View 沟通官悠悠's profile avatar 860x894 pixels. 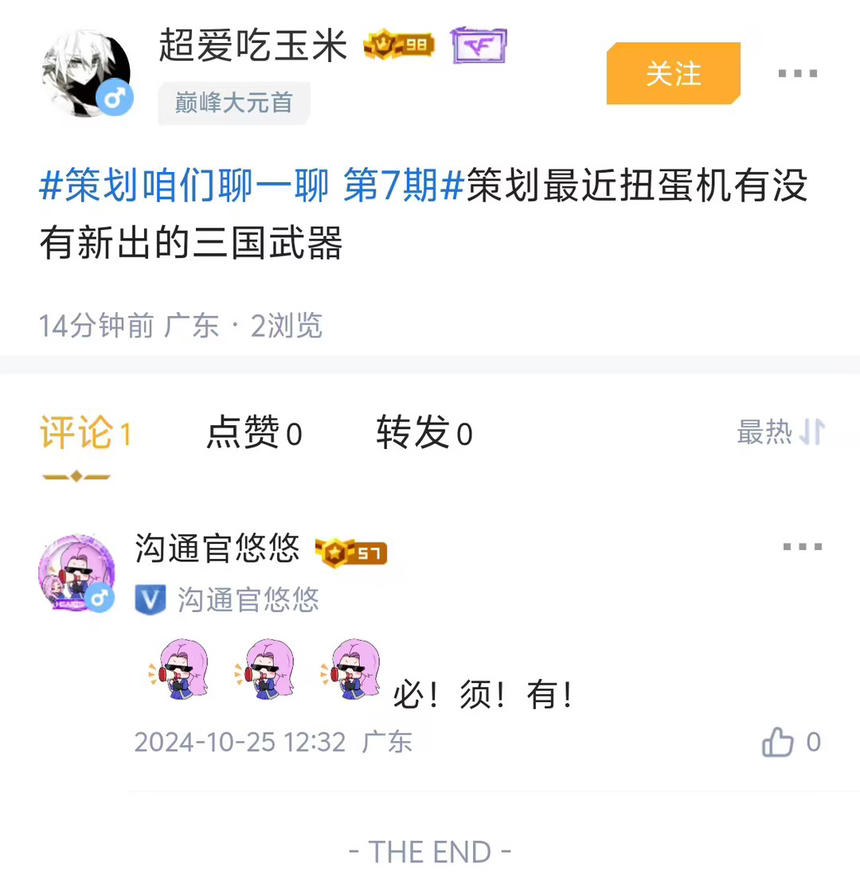pyautogui.click(x=76, y=573)
